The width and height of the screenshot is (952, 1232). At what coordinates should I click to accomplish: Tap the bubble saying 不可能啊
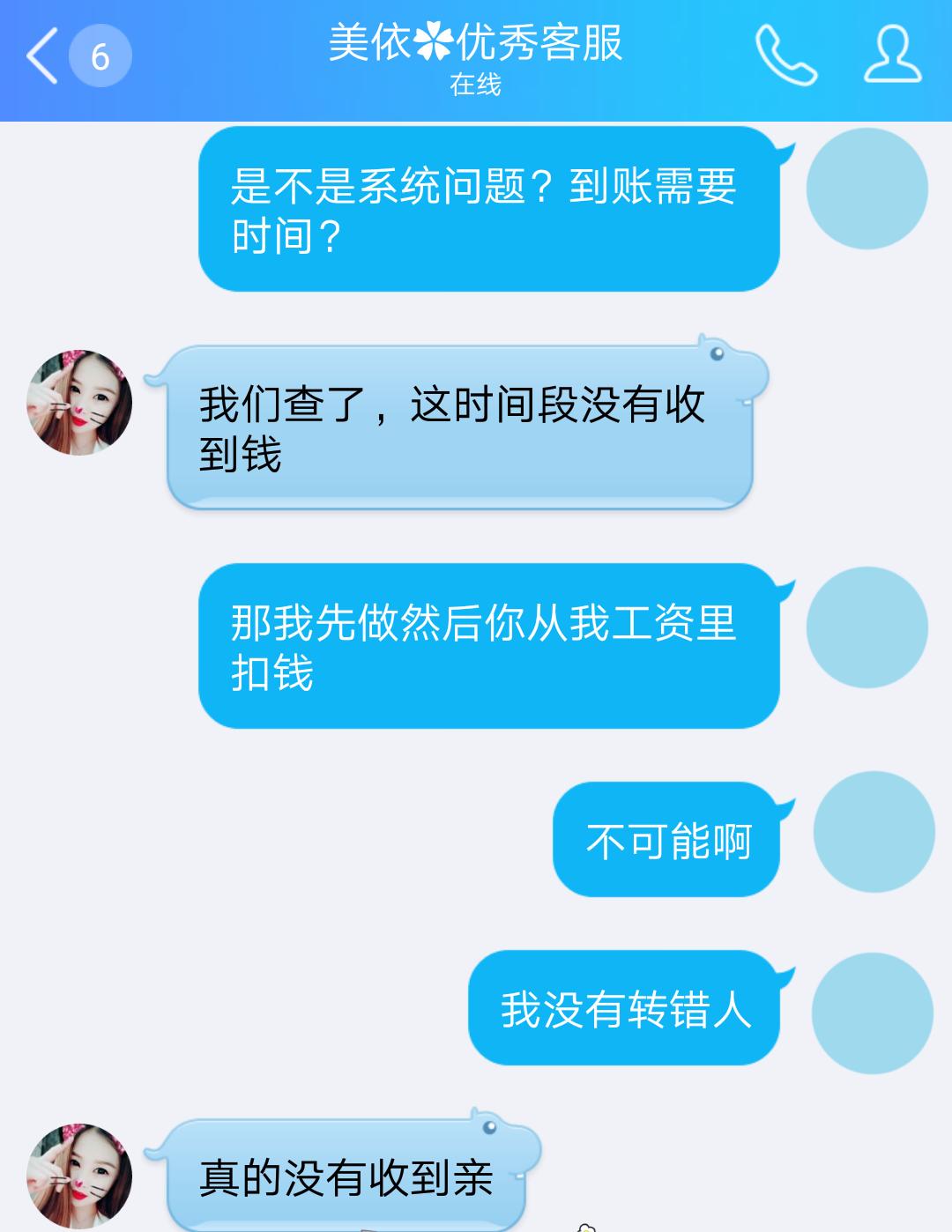pos(667,842)
